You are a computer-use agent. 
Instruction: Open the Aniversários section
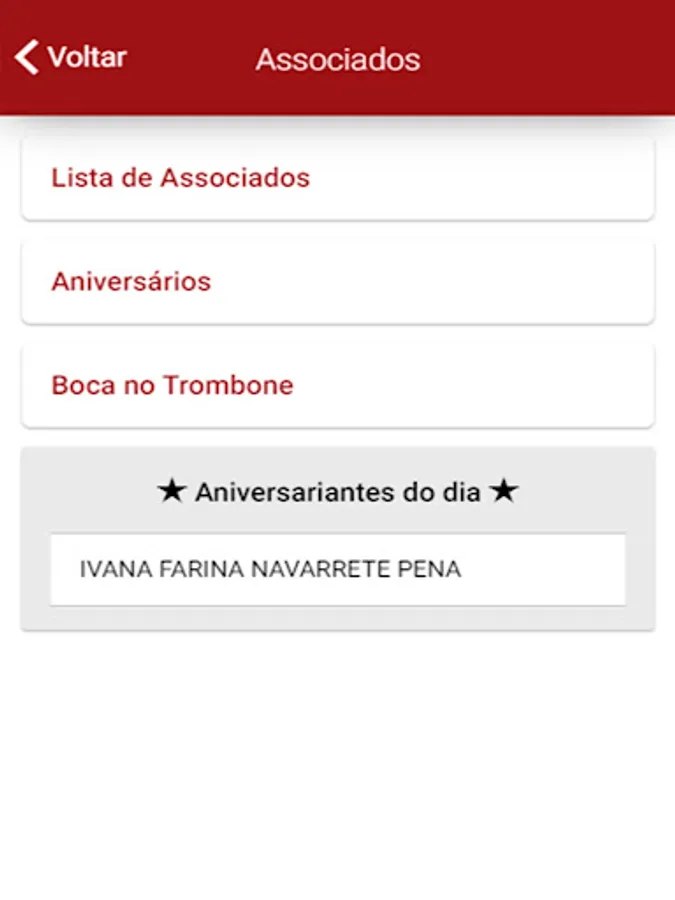click(x=337, y=281)
